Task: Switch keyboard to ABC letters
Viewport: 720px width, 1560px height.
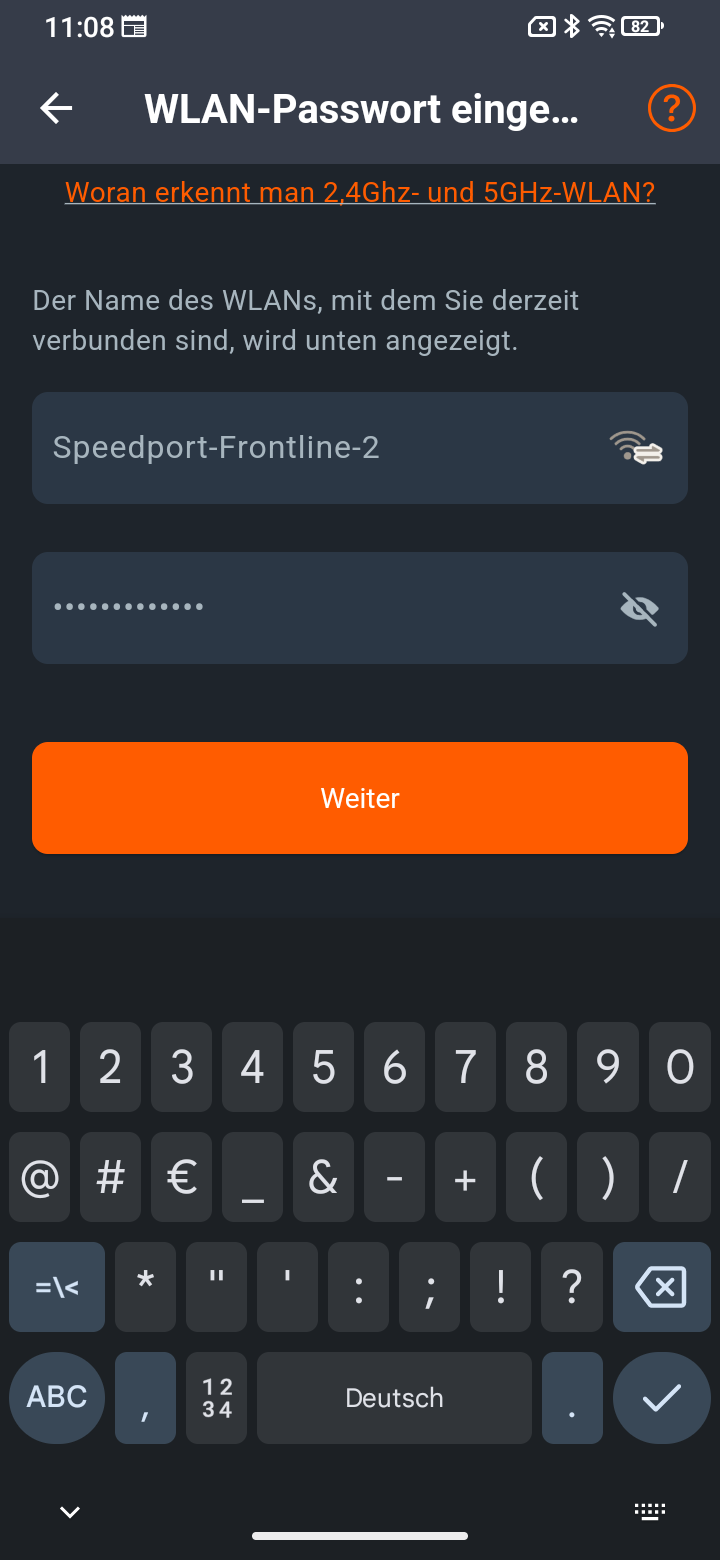Action: pos(57,1397)
